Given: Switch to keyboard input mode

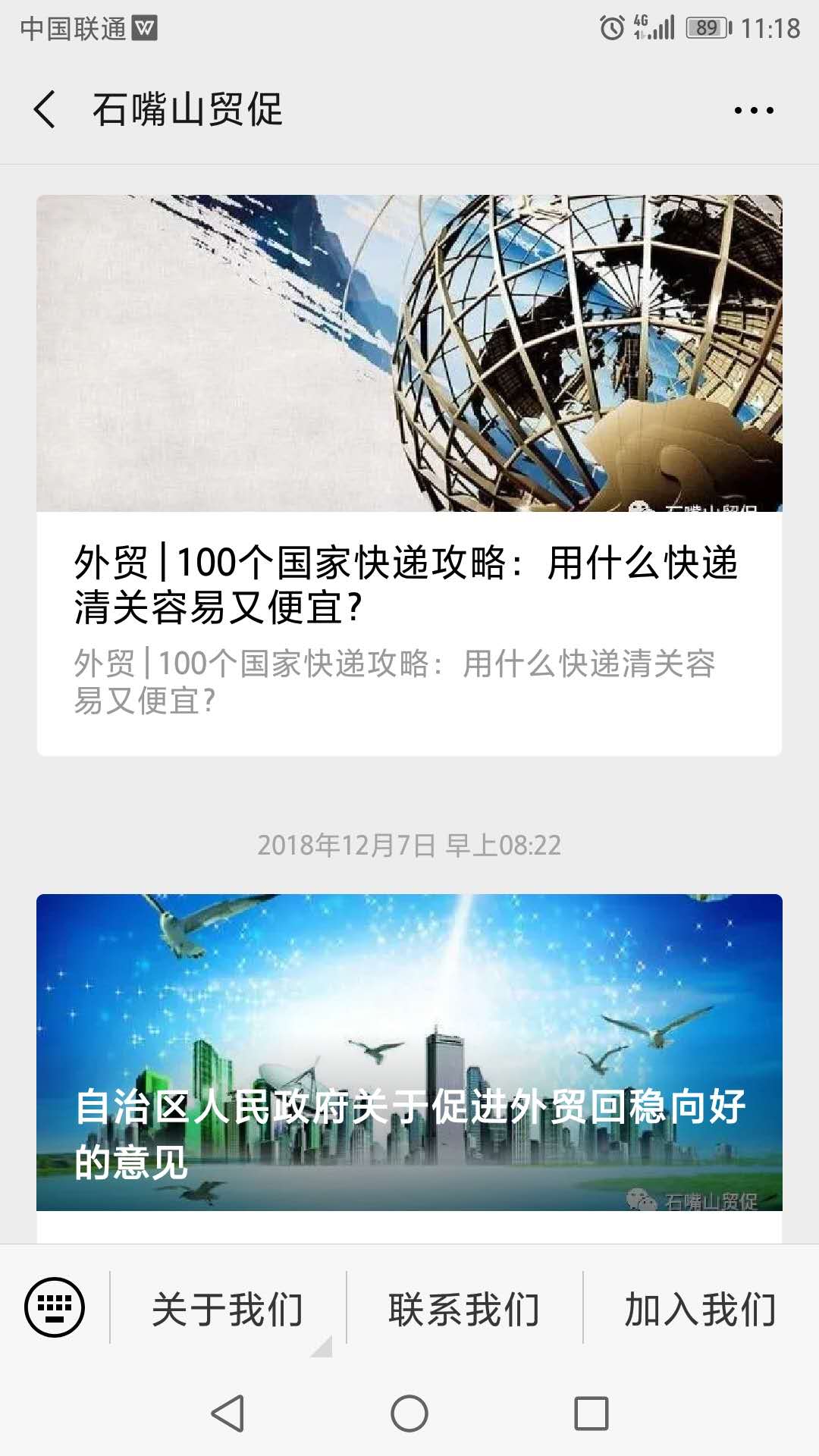Looking at the screenshot, I should pos(55,1307).
